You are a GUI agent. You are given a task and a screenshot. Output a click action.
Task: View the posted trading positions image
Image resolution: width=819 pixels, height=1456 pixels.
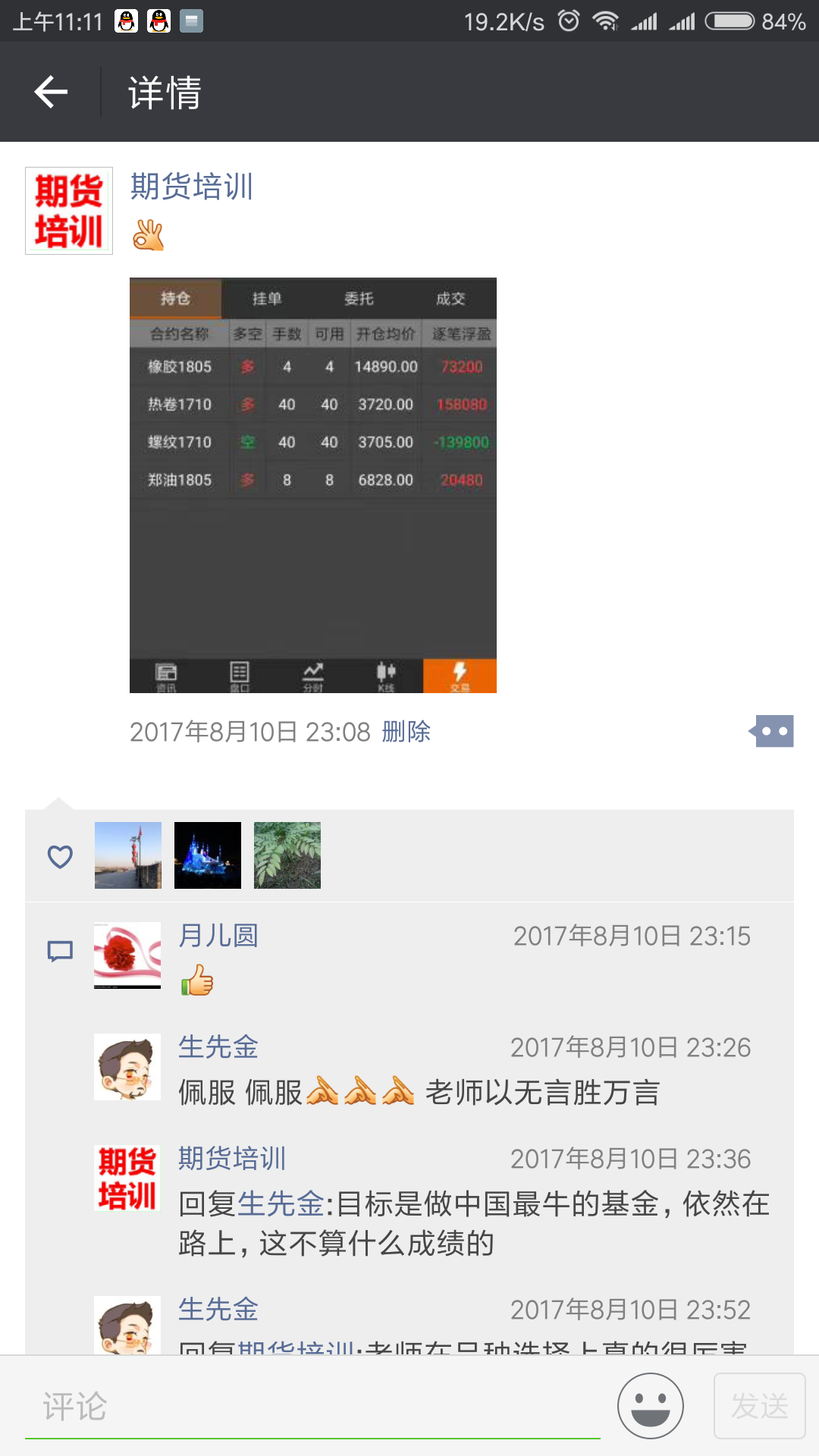313,485
